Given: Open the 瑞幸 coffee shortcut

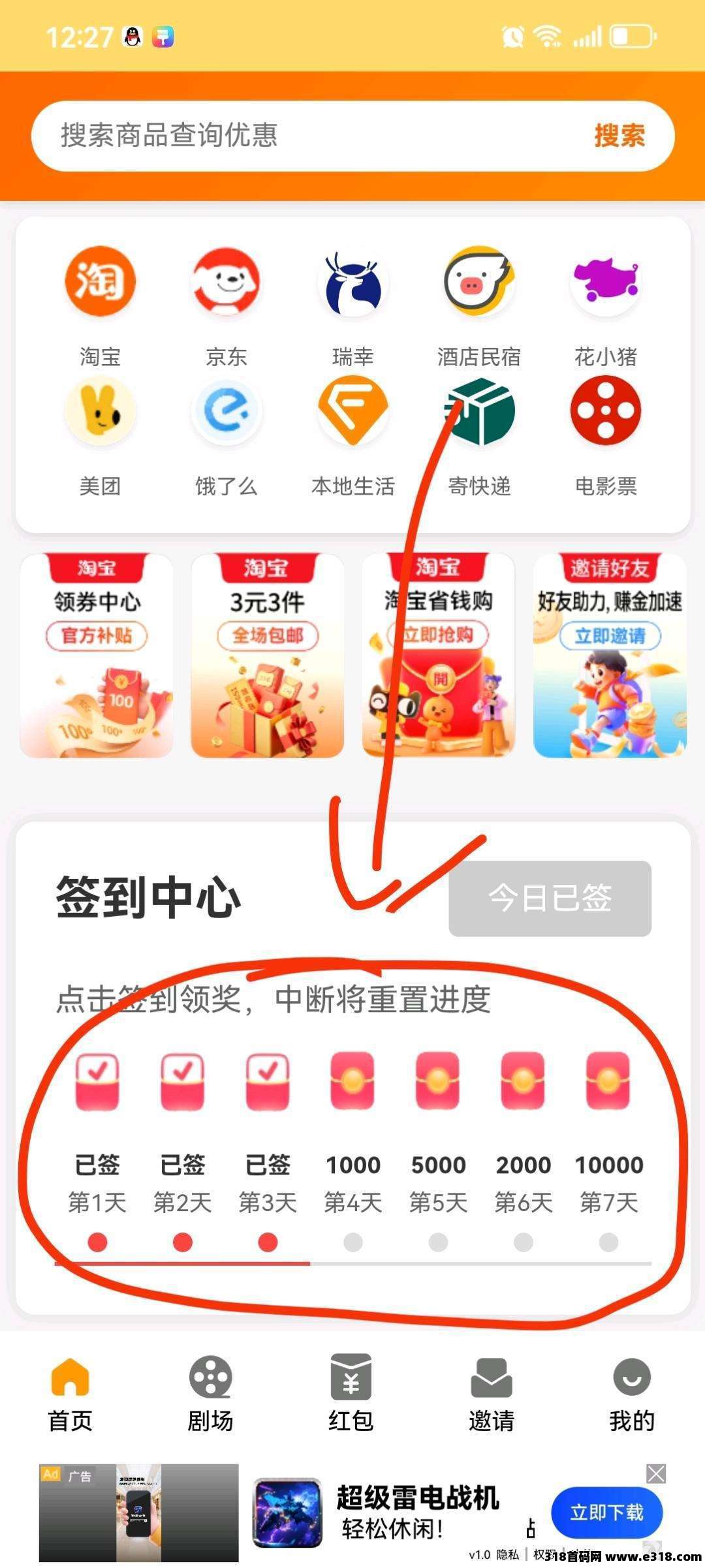Looking at the screenshot, I should pyautogui.click(x=352, y=282).
